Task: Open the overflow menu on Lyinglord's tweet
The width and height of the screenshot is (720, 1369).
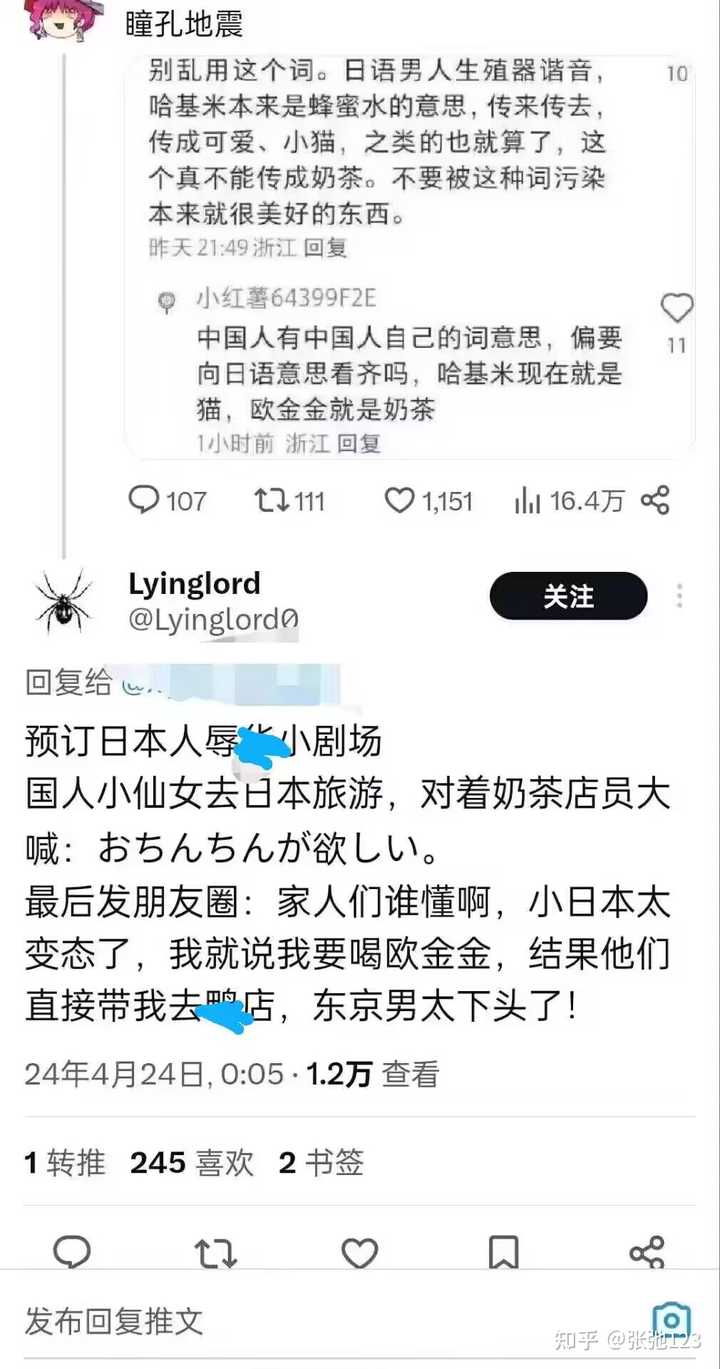Action: (x=680, y=597)
